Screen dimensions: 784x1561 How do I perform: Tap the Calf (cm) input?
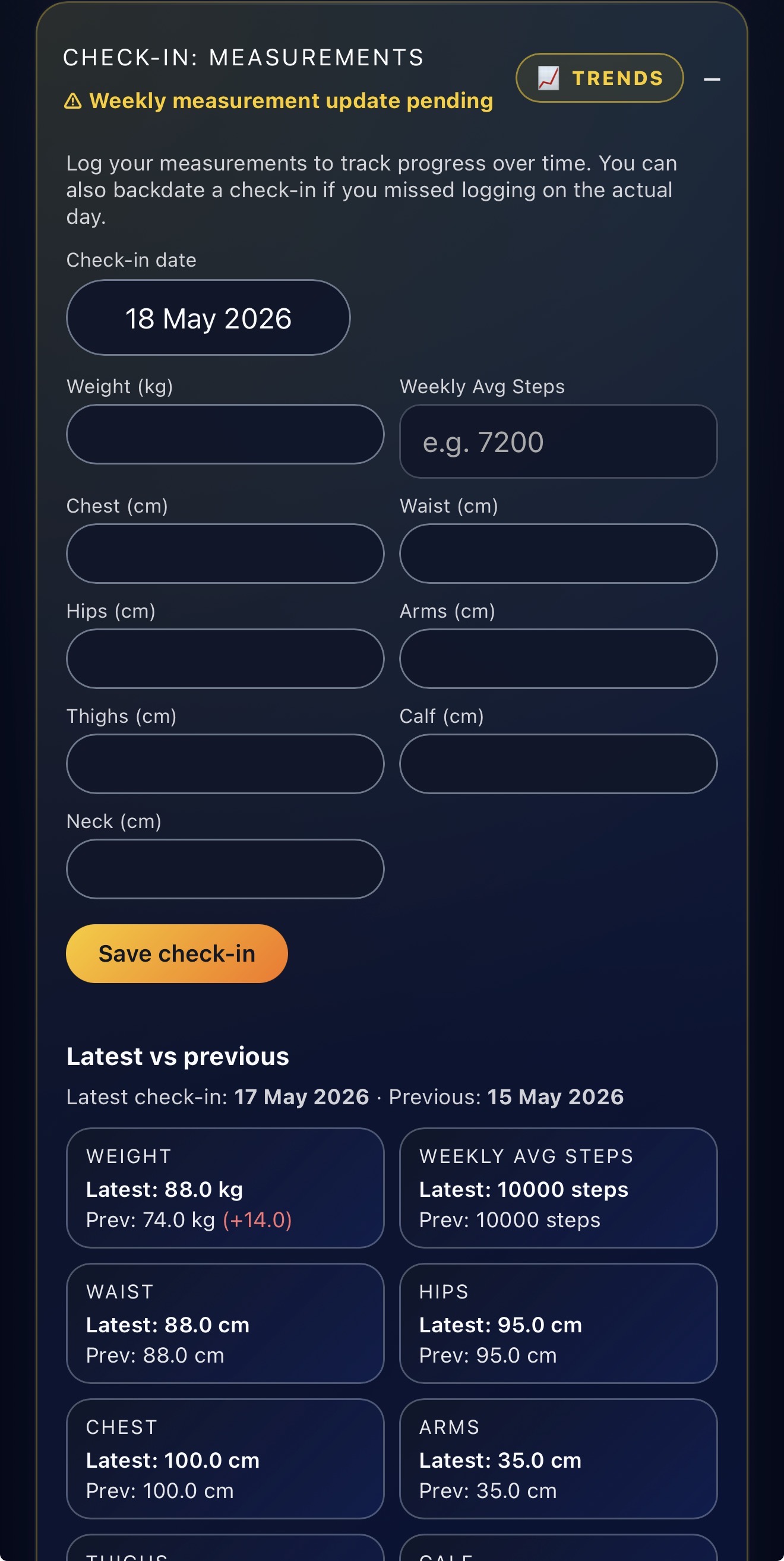pyautogui.click(x=558, y=763)
